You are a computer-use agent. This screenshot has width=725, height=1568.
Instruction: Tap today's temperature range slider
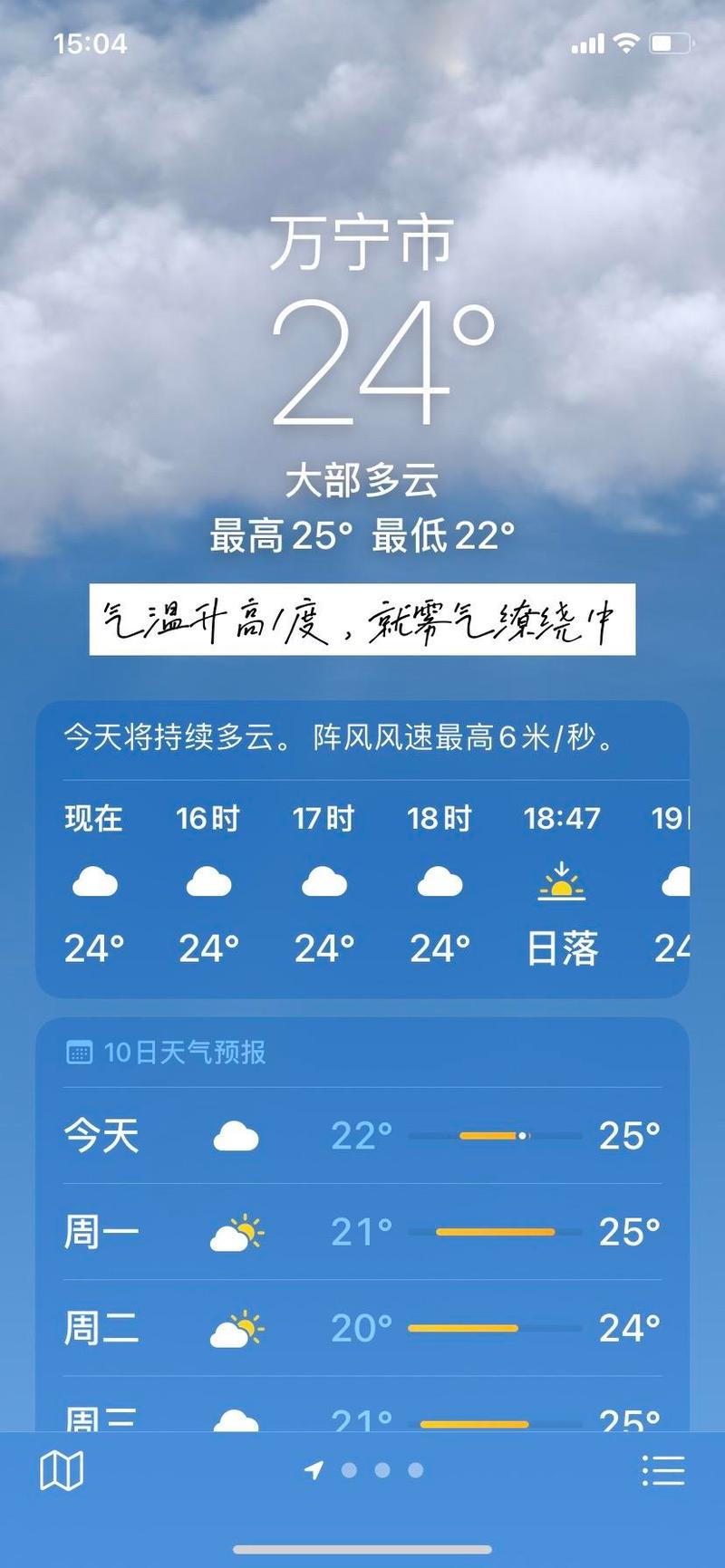click(x=496, y=1133)
